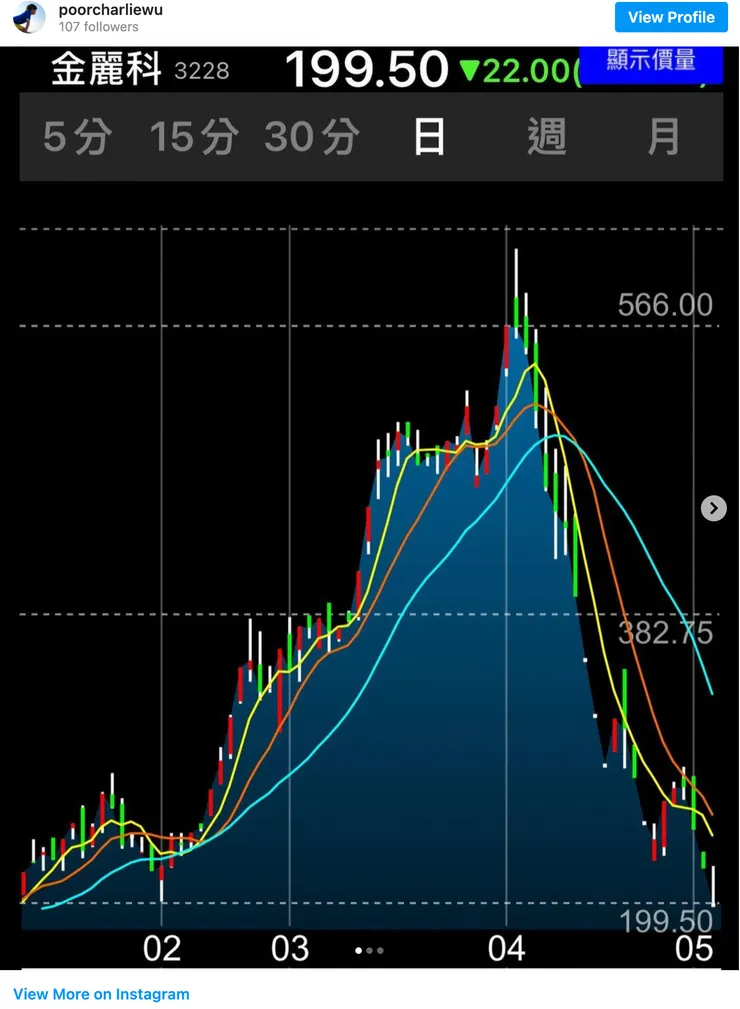Image resolution: width=740 pixels, height=1009 pixels.
Task: Go to the next carousel image
Action: tap(713, 508)
